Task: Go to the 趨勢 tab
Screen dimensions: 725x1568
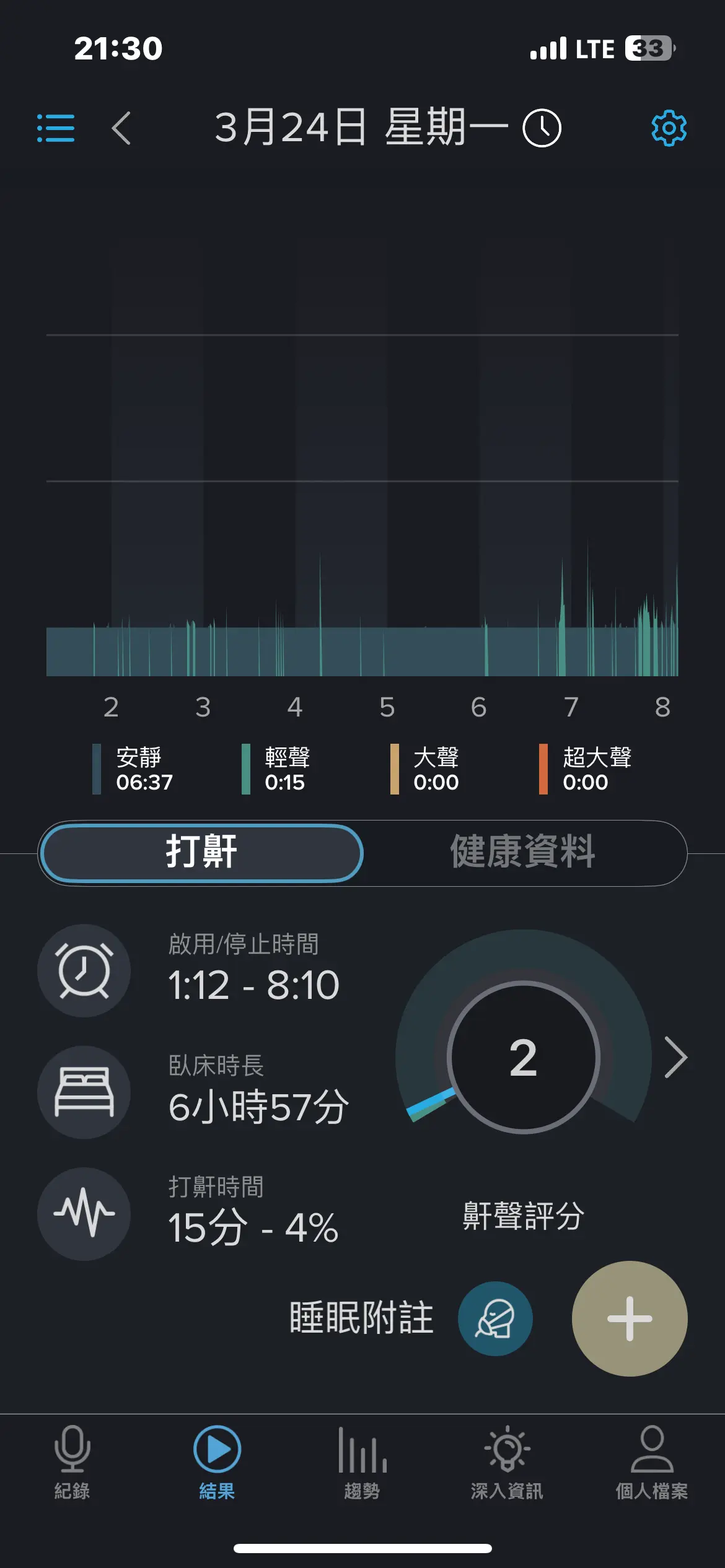Action: (362, 1463)
